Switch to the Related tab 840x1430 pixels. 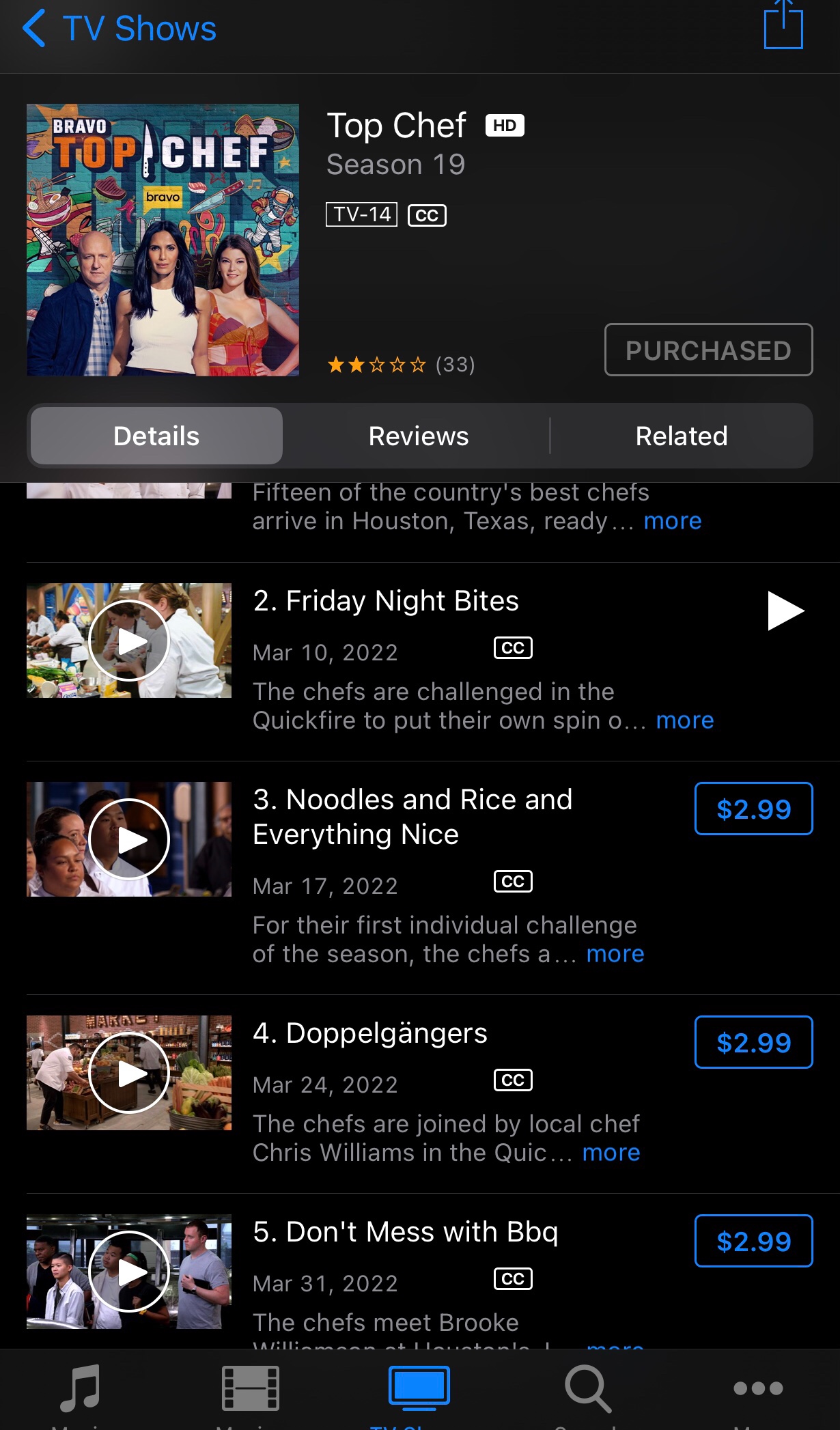tap(682, 436)
